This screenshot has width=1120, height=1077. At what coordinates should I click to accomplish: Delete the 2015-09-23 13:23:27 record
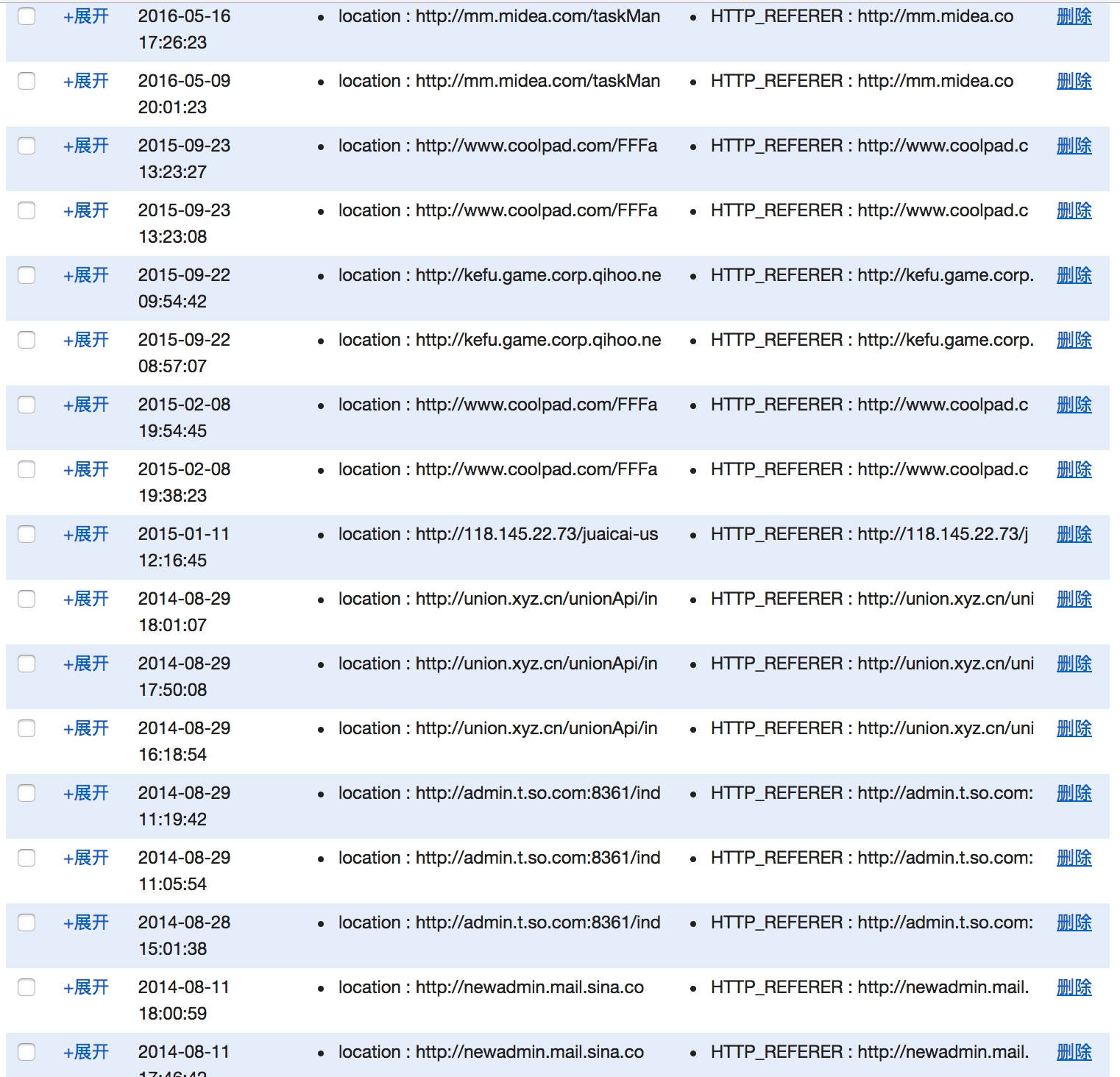(x=1074, y=146)
